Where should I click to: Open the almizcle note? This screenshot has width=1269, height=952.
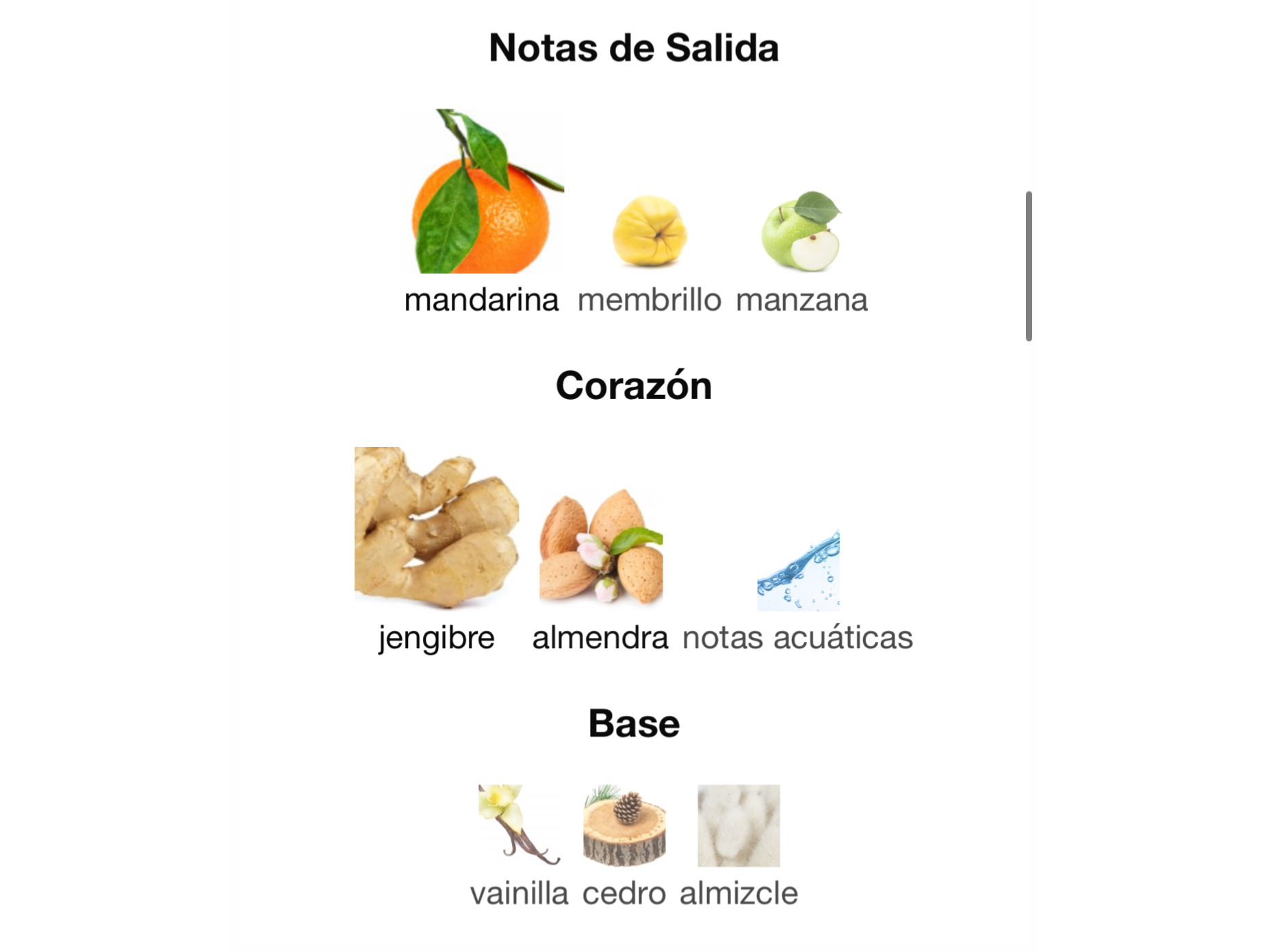coord(739,825)
